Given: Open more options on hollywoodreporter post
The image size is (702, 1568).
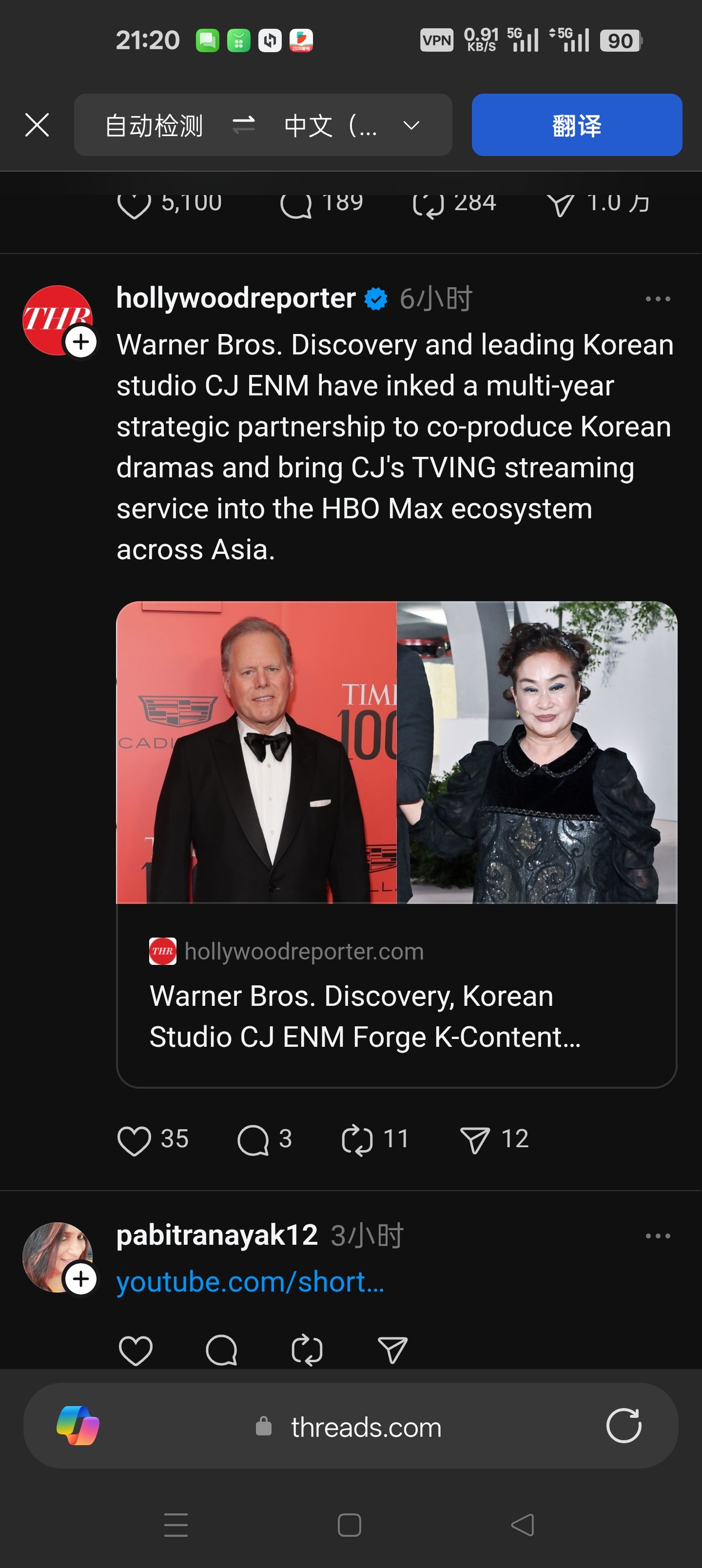Looking at the screenshot, I should point(658,299).
